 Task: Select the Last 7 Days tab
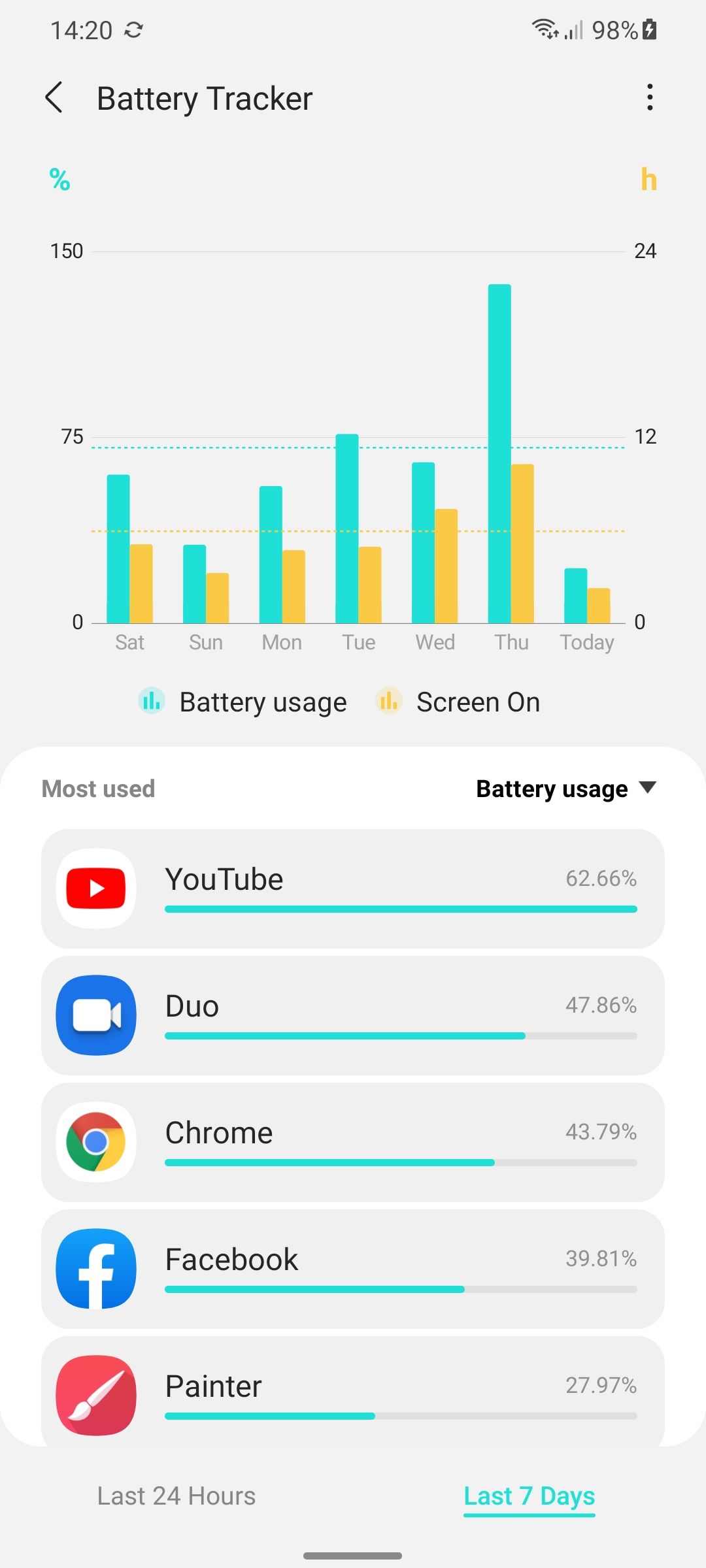(x=529, y=1496)
